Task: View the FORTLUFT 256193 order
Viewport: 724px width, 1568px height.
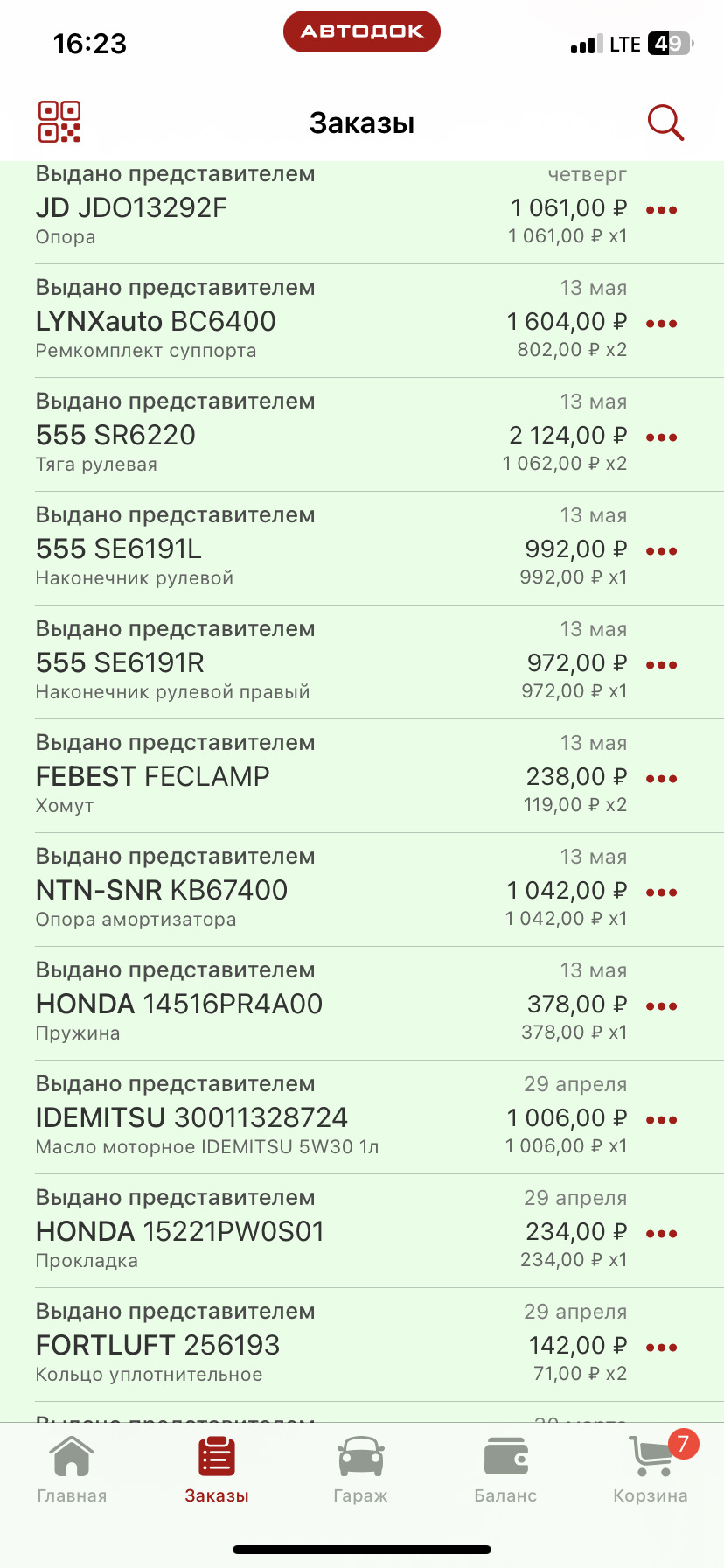Action: tap(262, 1346)
